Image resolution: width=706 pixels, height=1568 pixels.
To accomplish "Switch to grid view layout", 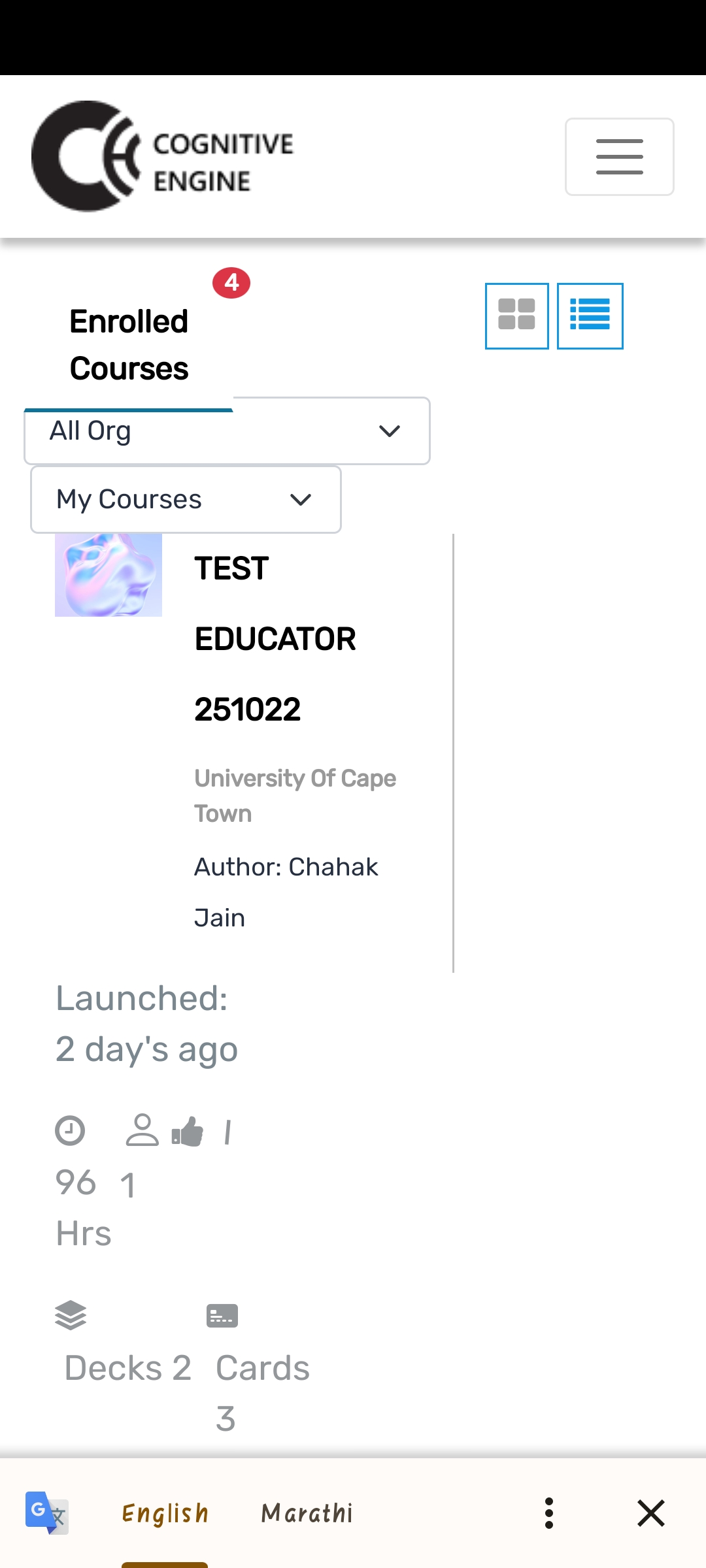I will [516, 316].
